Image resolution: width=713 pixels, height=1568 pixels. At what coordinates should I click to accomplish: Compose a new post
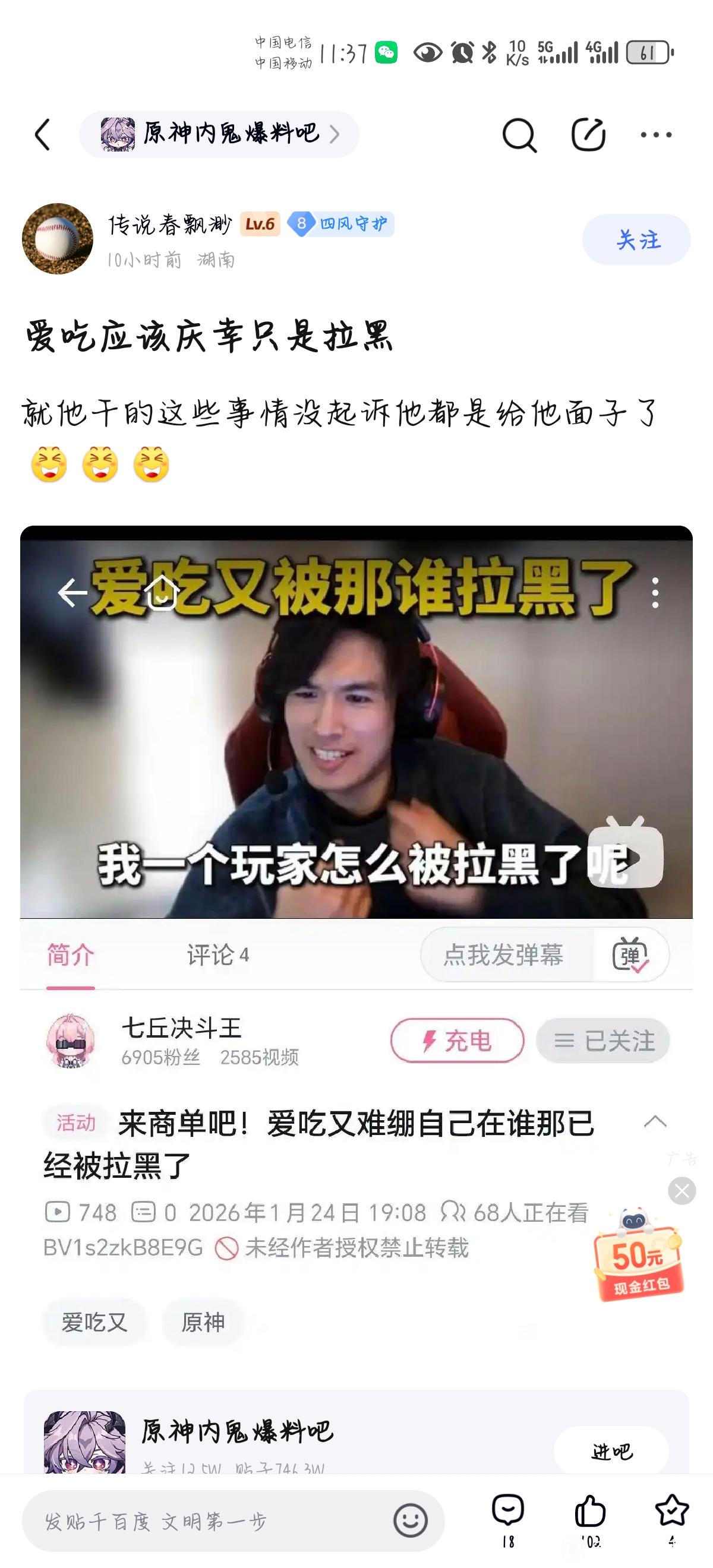(588, 134)
